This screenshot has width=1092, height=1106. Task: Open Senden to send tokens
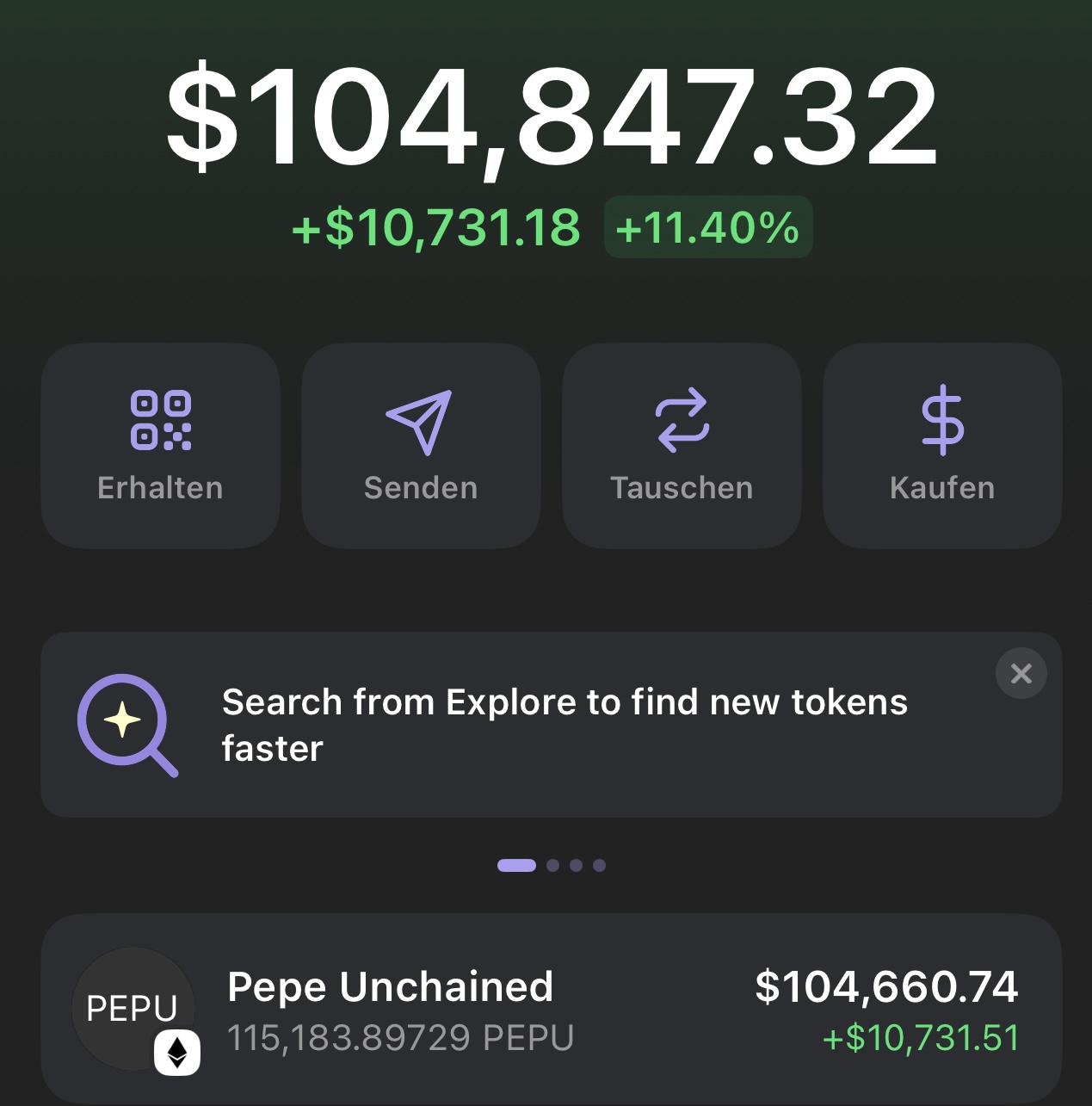click(x=421, y=446)
